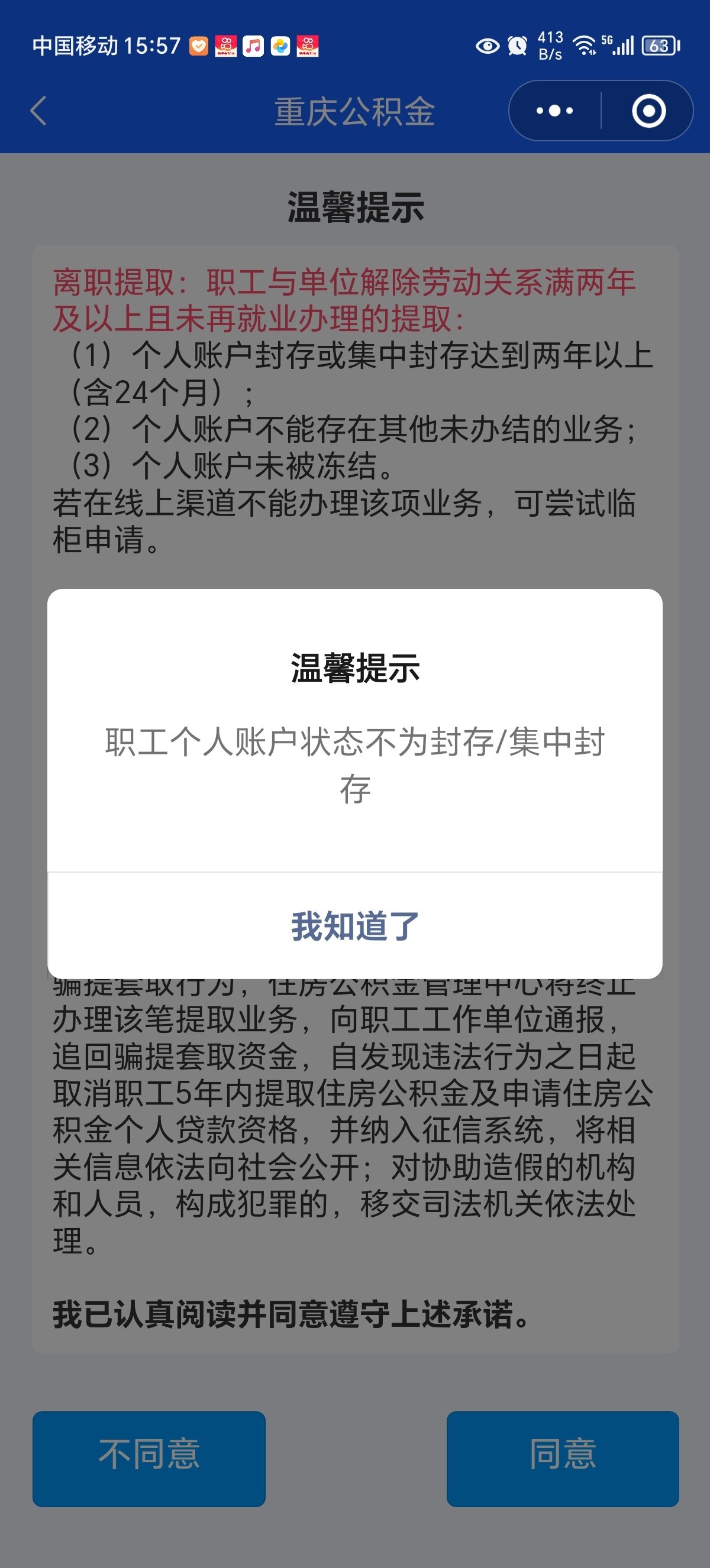Close the mini program with the circle icon
The image size is (710, 1568).
point(648,111)
